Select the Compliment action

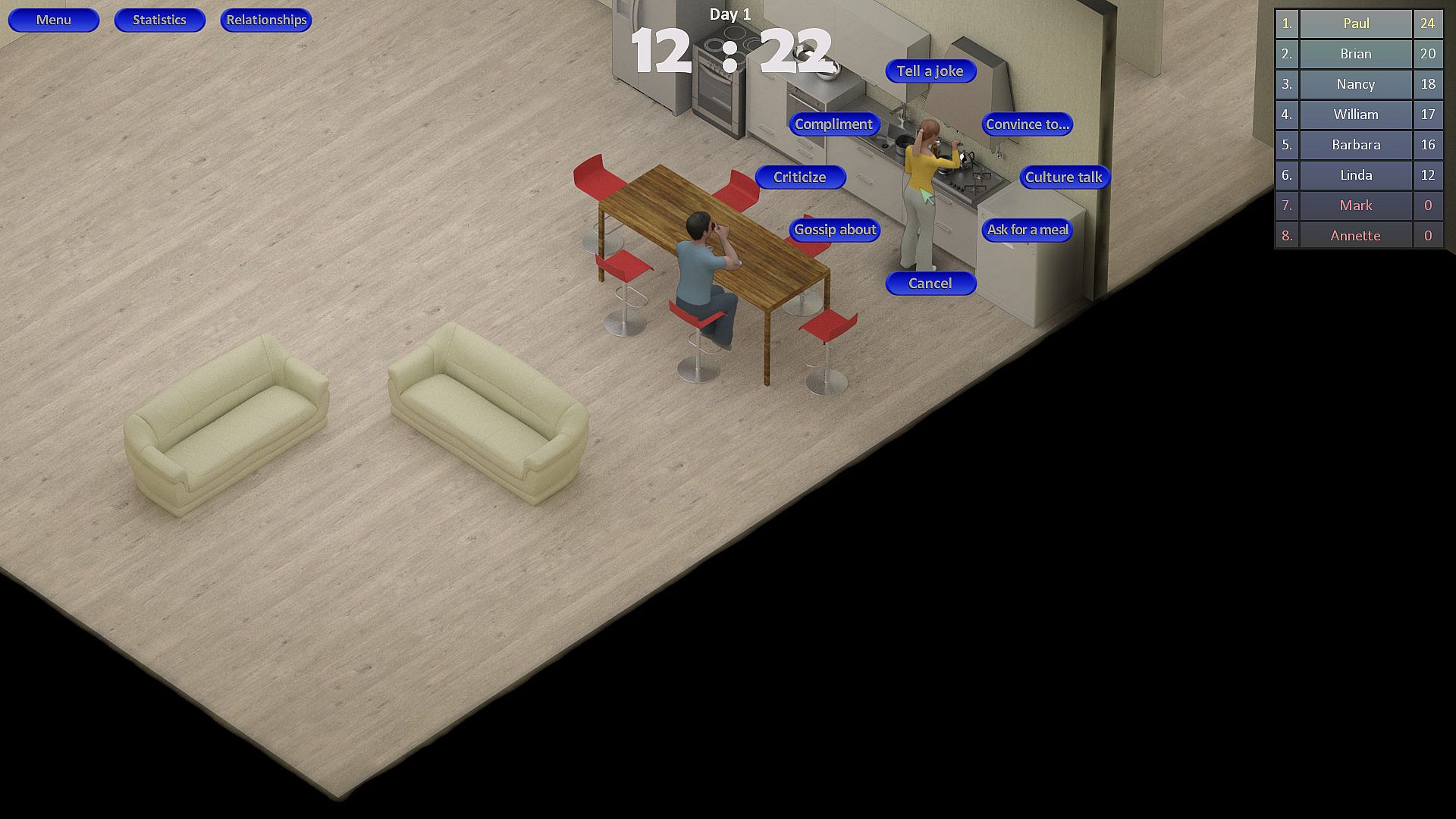pos(834,124)
